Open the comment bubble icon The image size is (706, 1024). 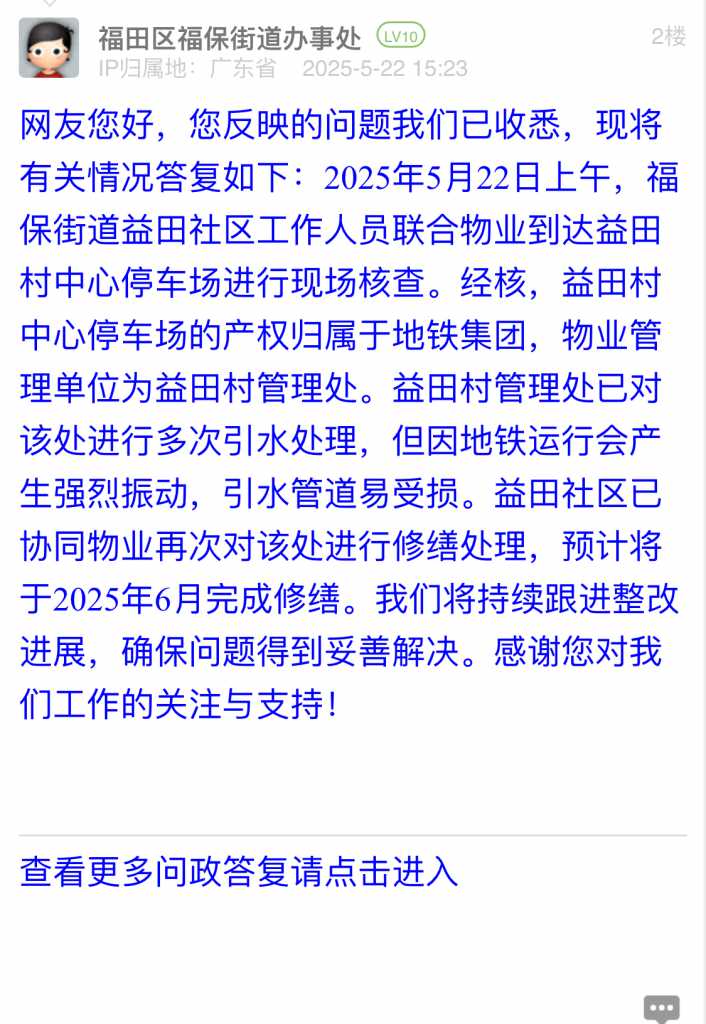pyautogui.click(x=661, y=1007)
